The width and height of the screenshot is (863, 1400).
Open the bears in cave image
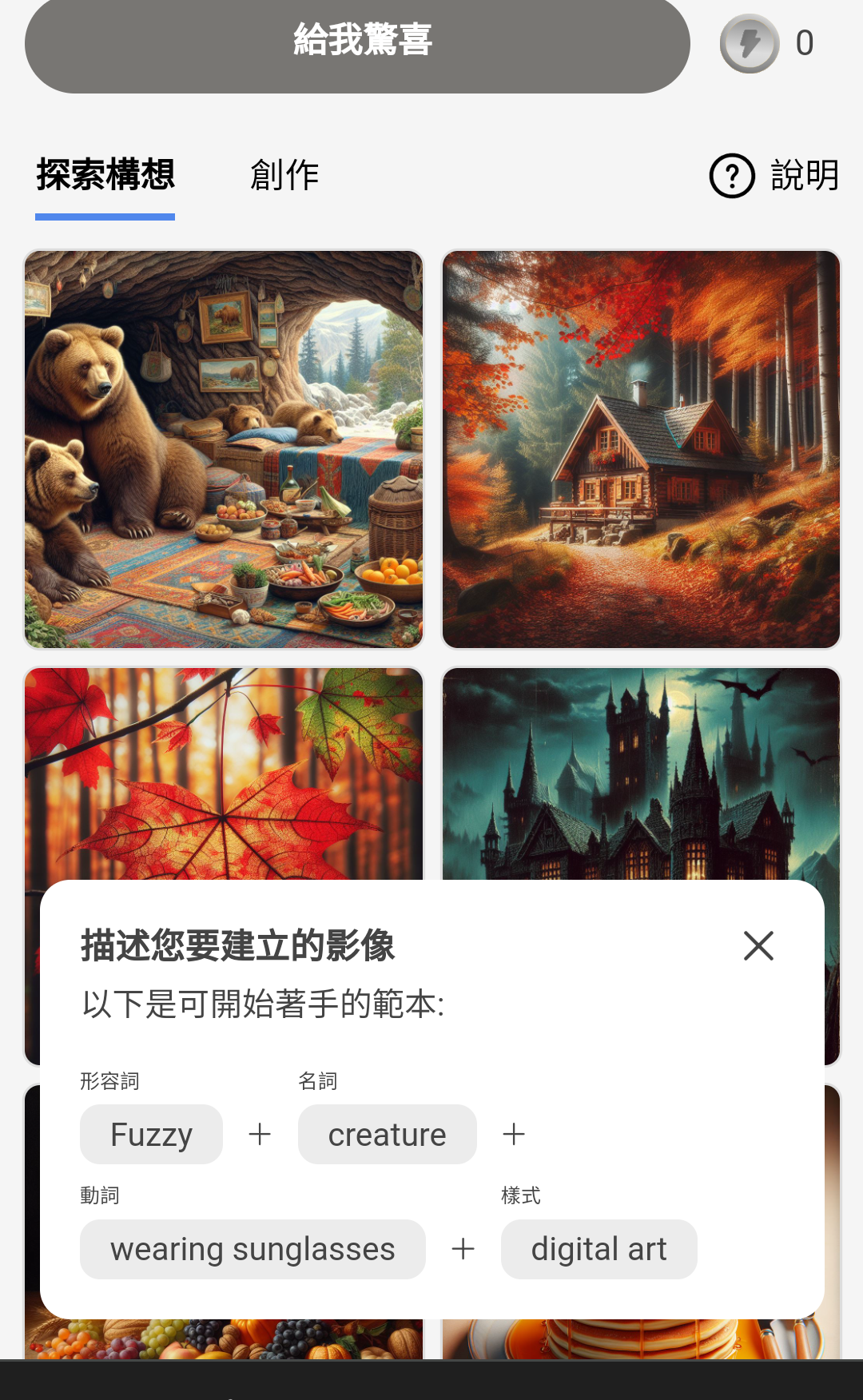click(x=224, y=449)
